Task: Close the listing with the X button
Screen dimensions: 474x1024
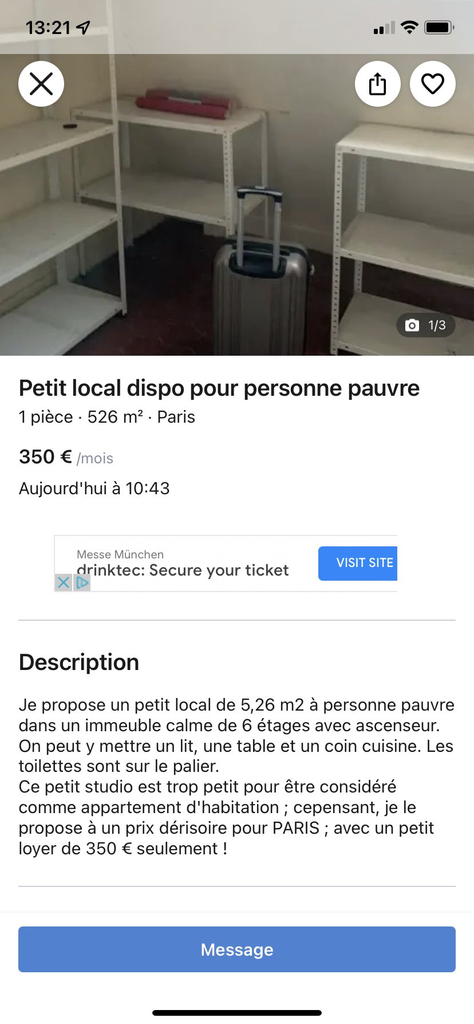Action: click(x=41, y=84)
